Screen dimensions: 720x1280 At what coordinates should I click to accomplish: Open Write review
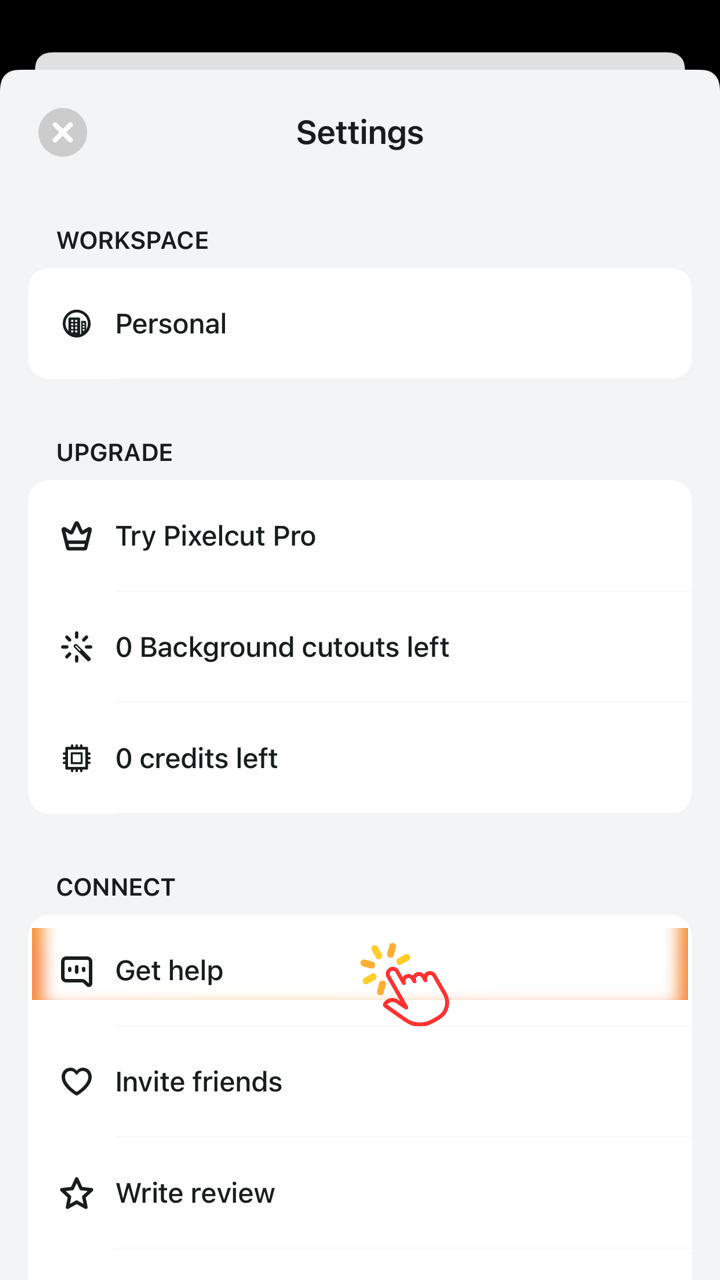point(360,1192)
